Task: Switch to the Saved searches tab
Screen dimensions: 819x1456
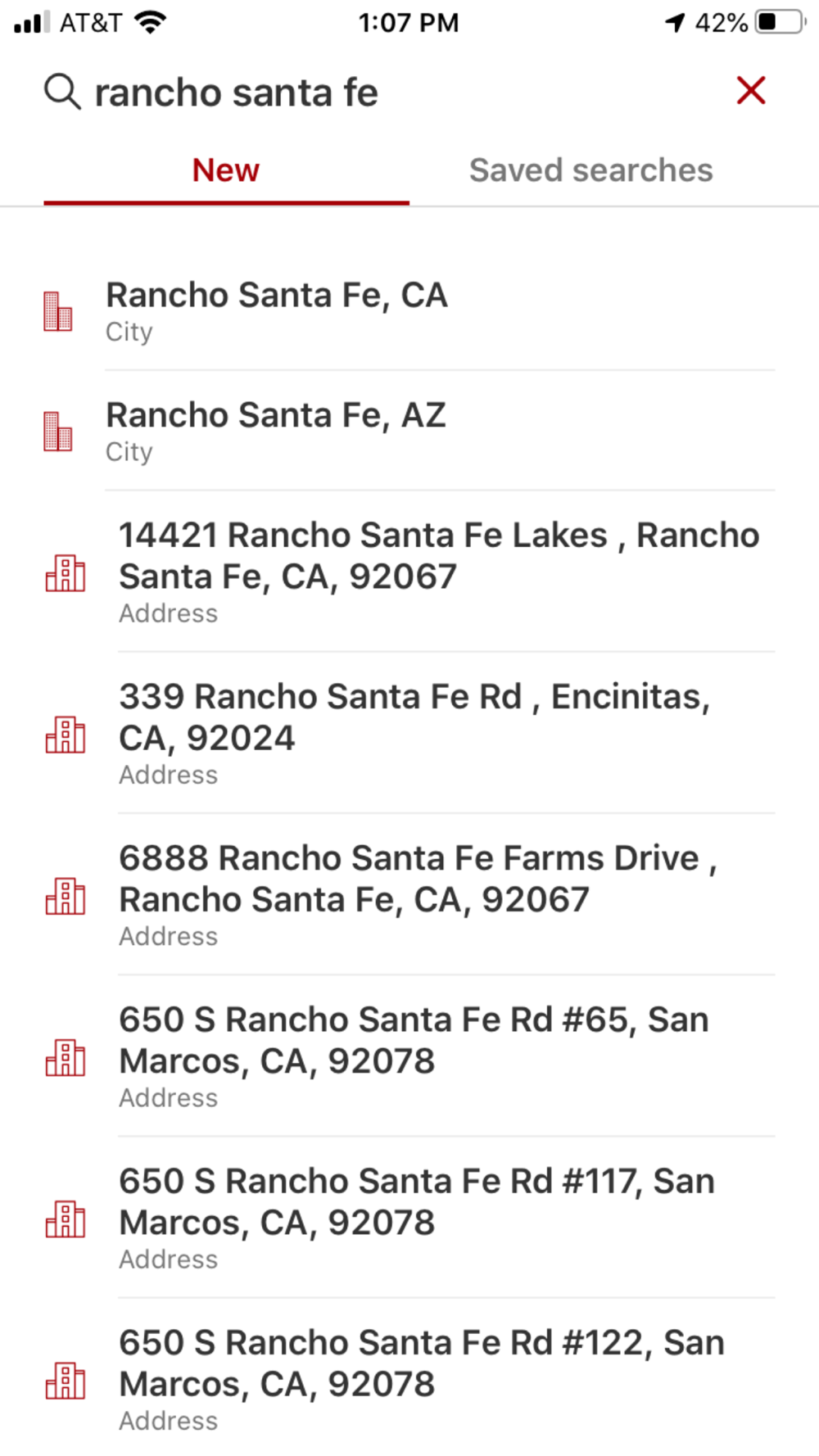Action: 590,170
